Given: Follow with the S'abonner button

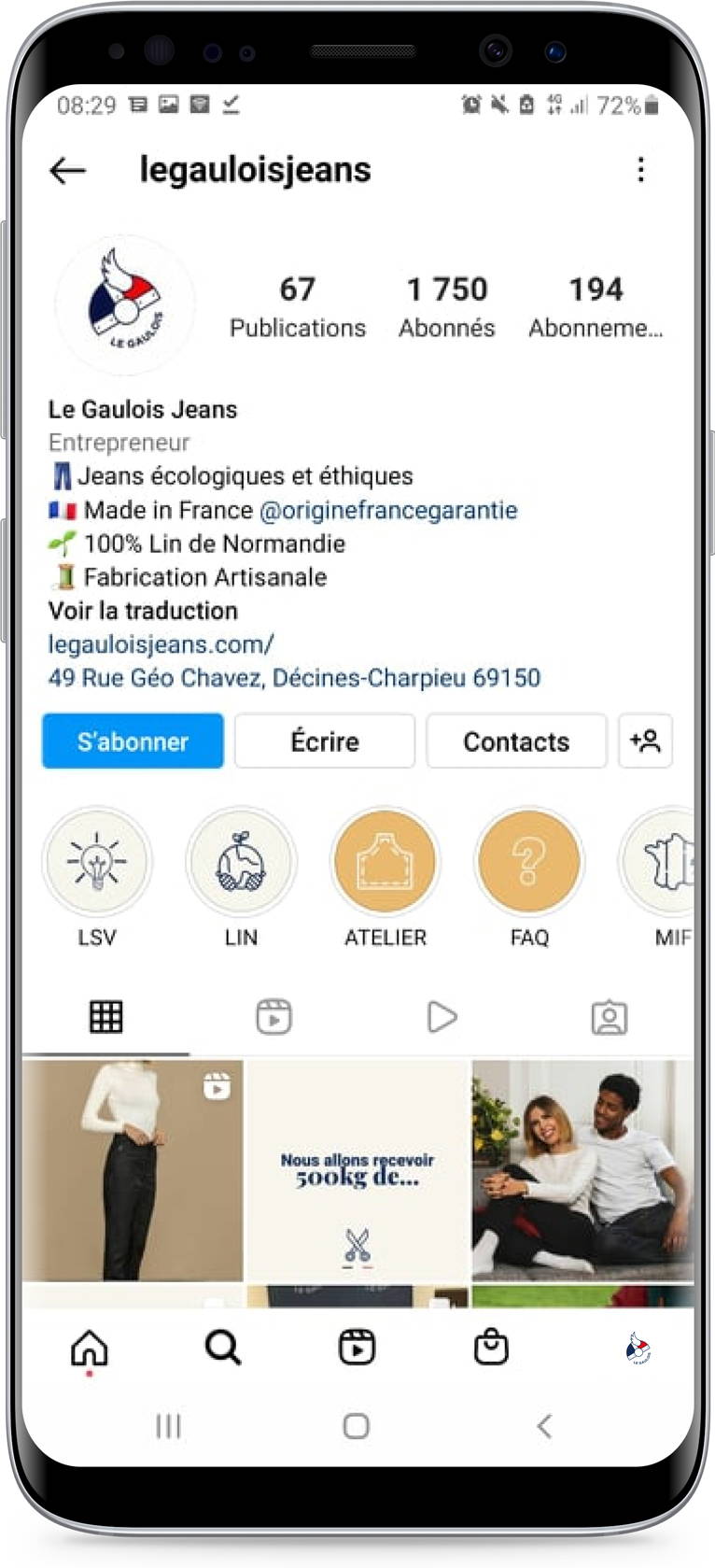Looking at the screenshot, I should coord(133,742).
